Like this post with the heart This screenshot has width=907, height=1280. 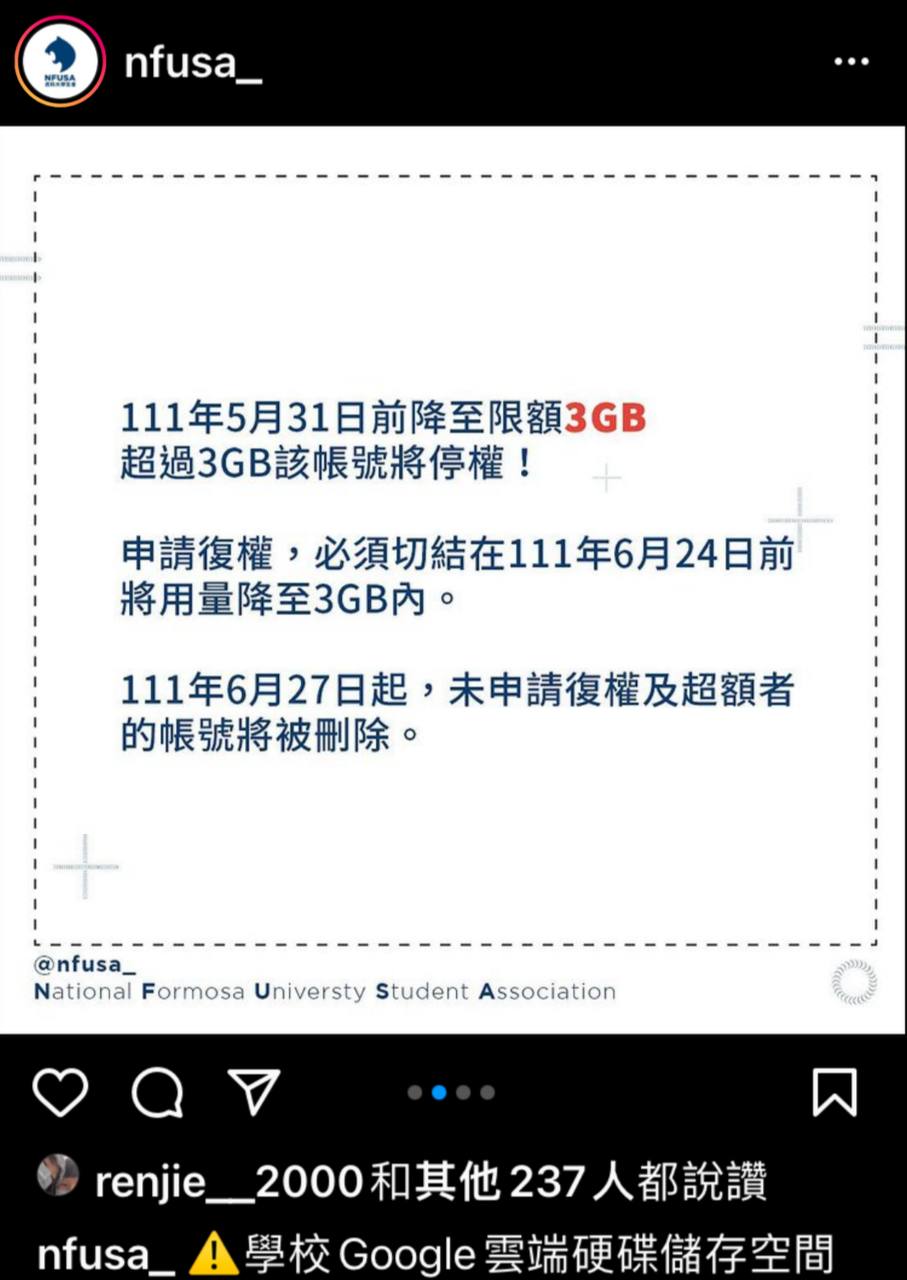coord(60,1091)
